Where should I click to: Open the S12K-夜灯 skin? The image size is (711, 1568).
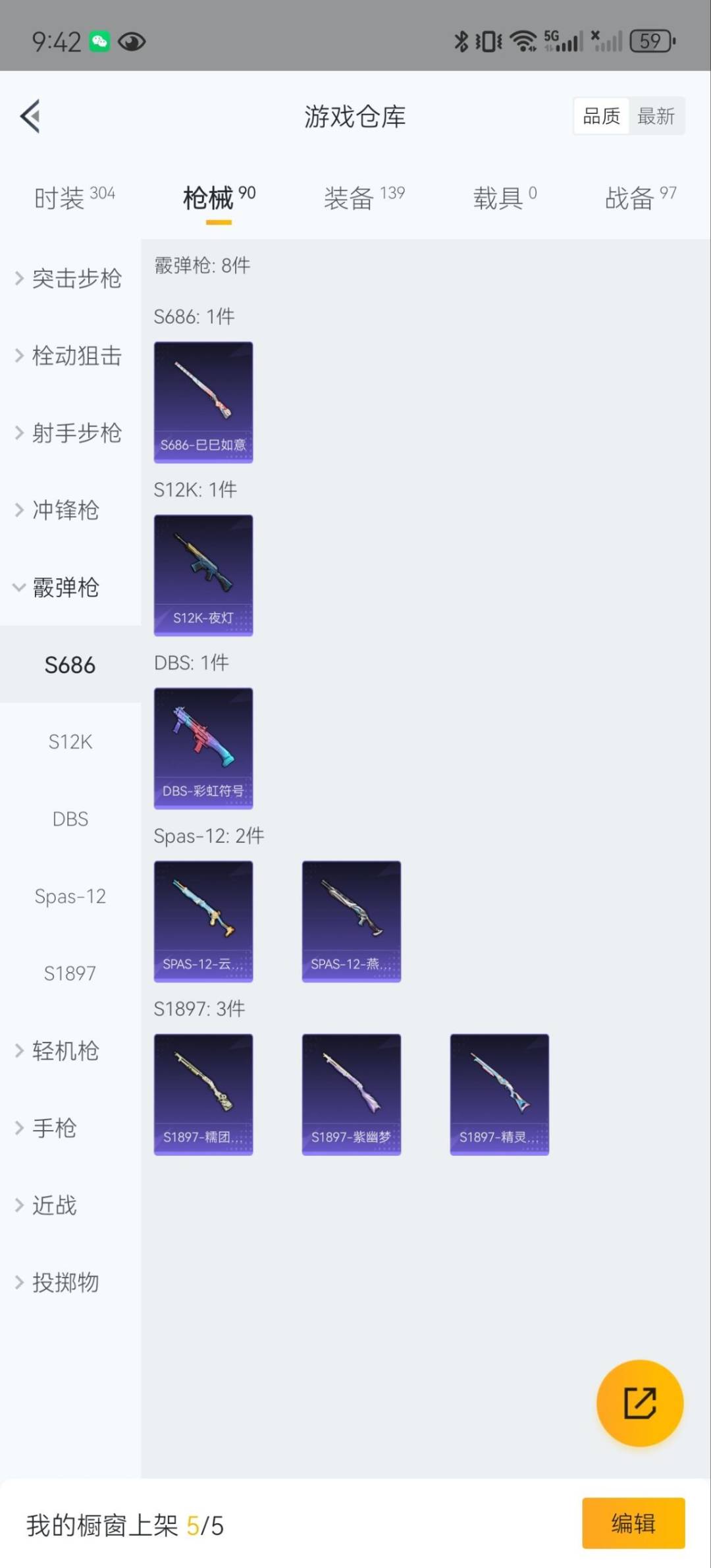tap(203, 575)
